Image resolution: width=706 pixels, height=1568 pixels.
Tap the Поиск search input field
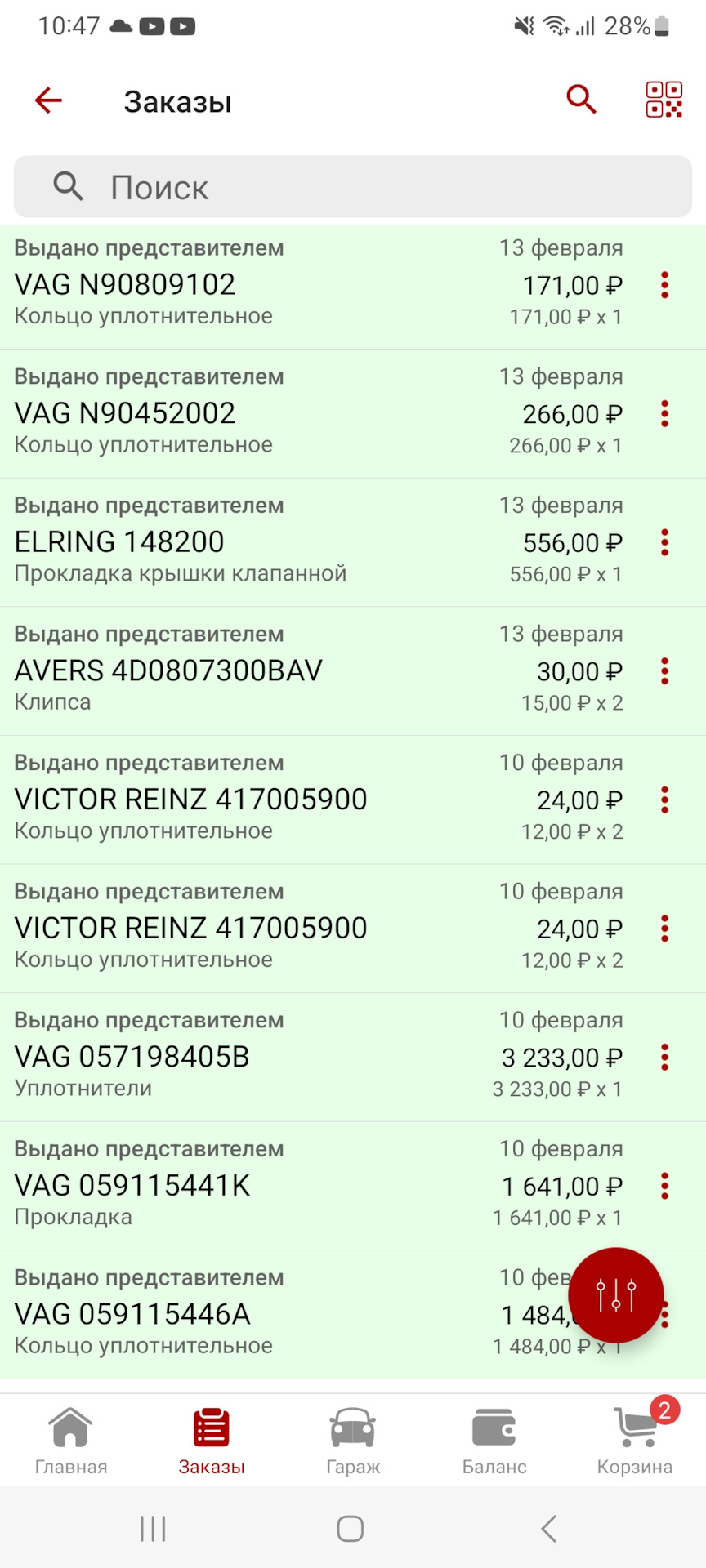[351, 187]
